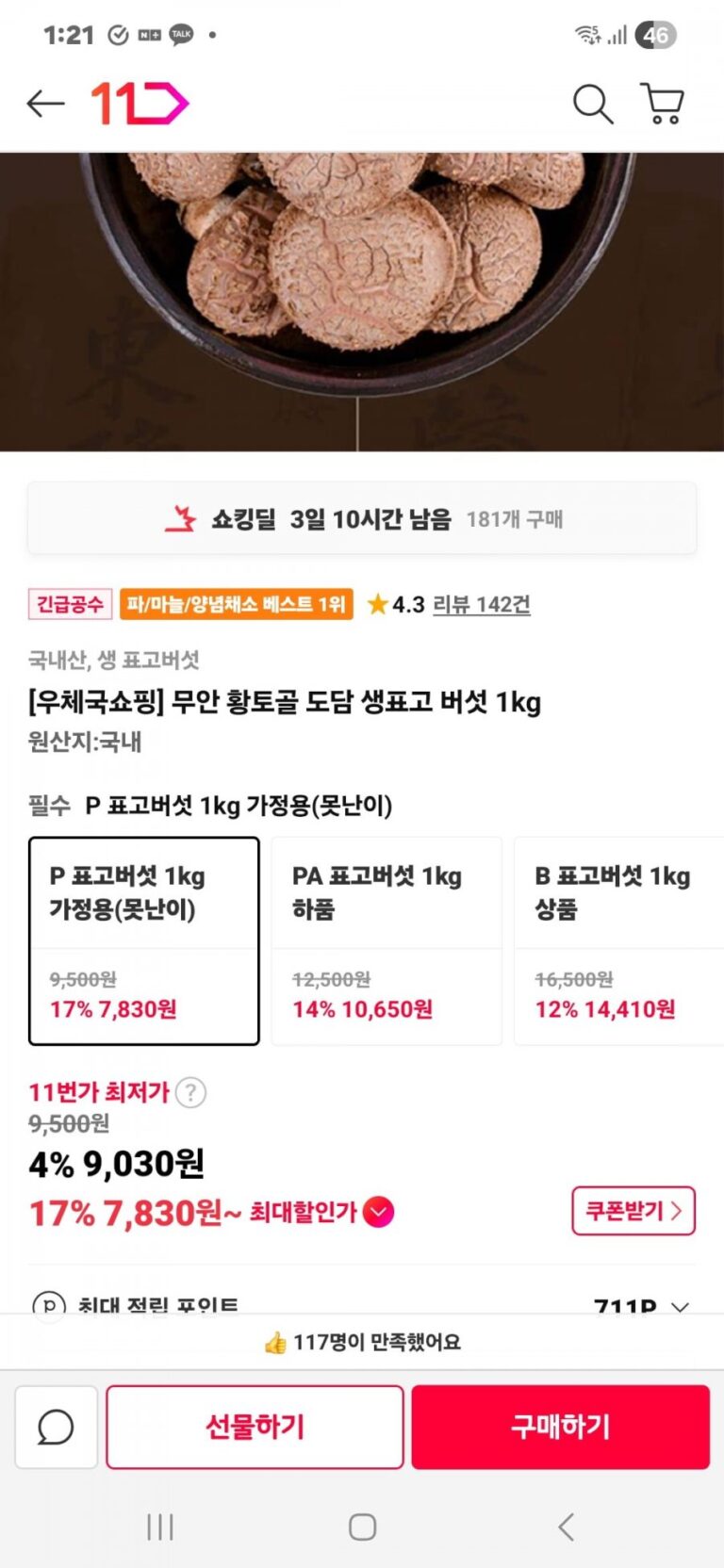The height and width of the screenshot is (1568, 724).
Task: Tap 구매하기 to buy now
Action: pos(560,1427)
